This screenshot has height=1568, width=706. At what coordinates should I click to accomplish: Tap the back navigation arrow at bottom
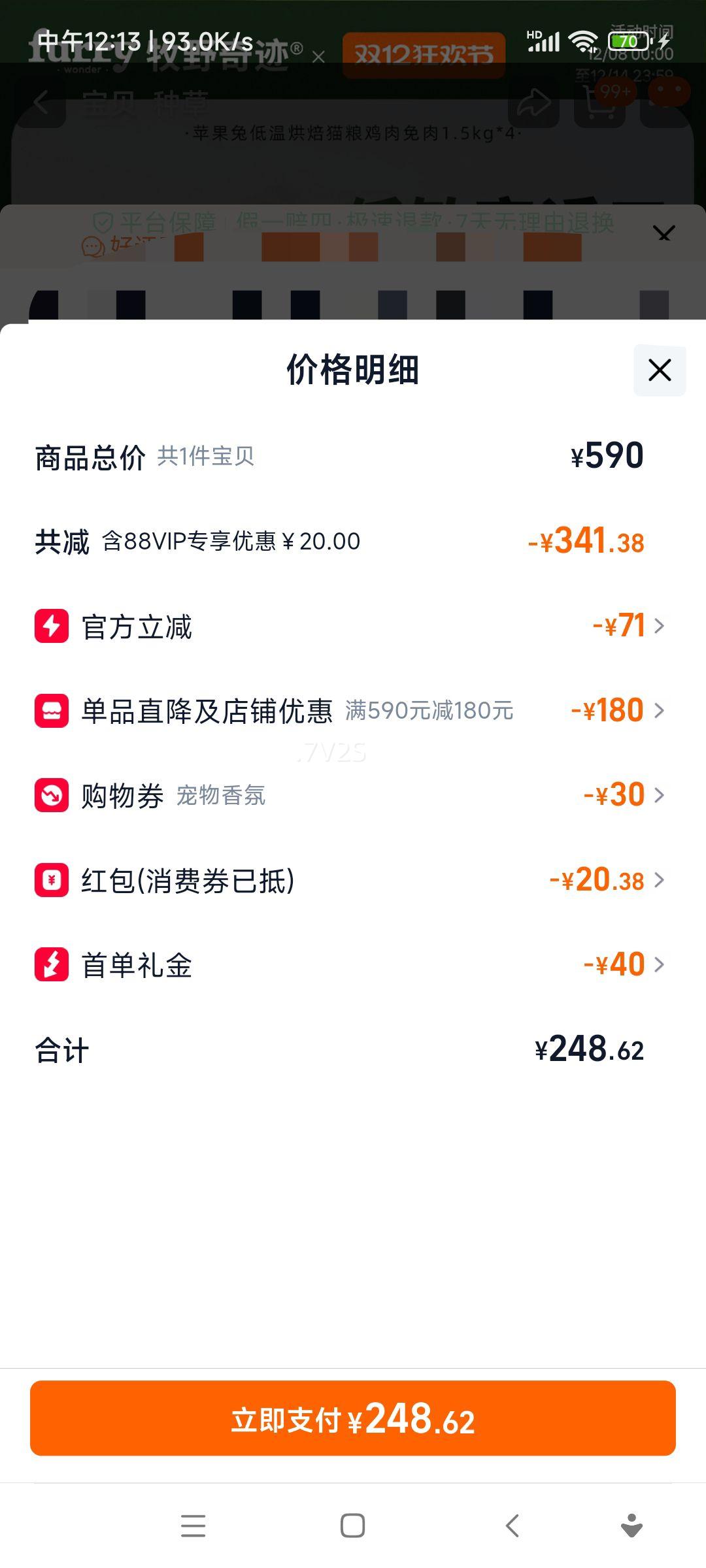(x=511, y=1526)
